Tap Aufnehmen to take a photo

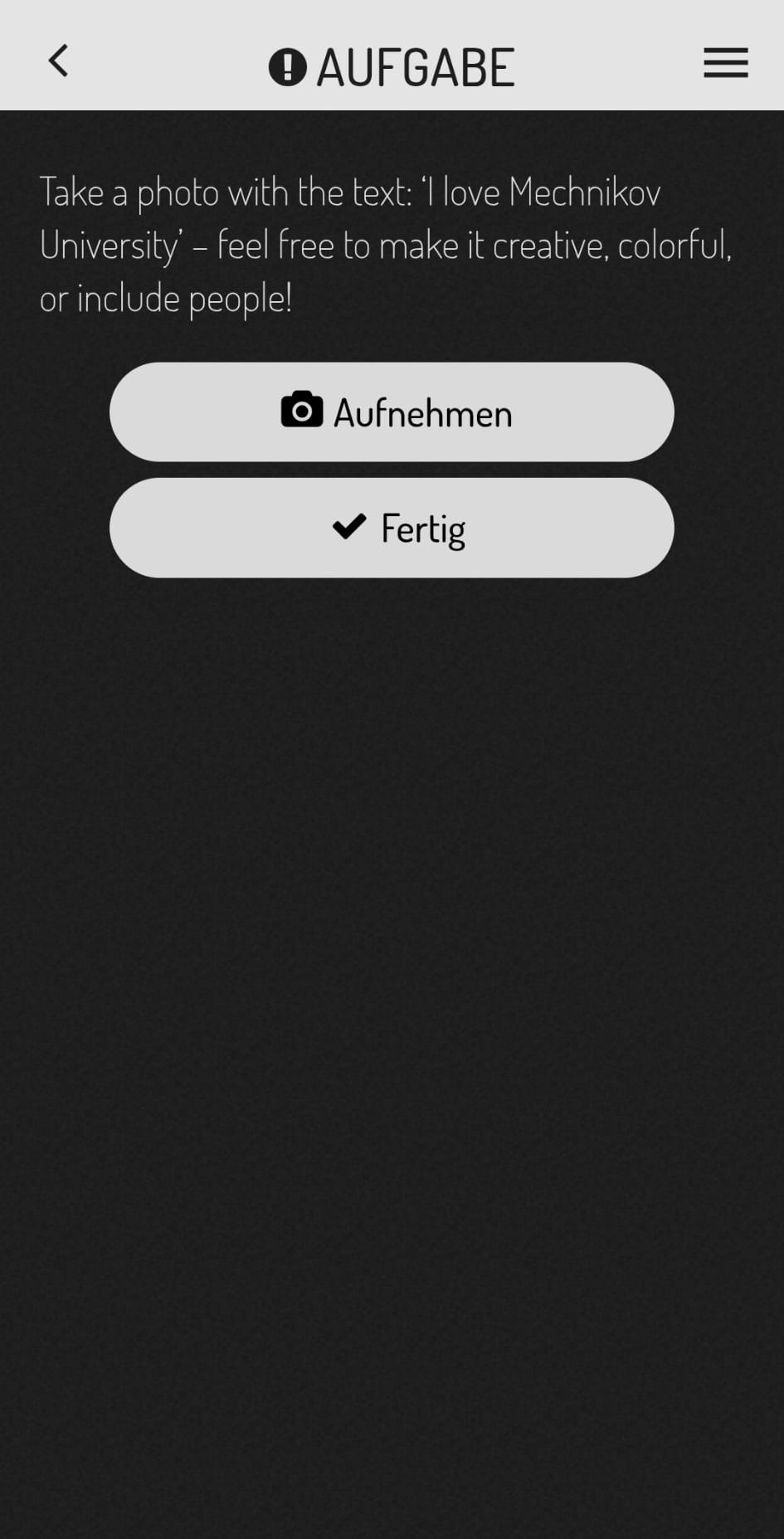click(392, 412)
